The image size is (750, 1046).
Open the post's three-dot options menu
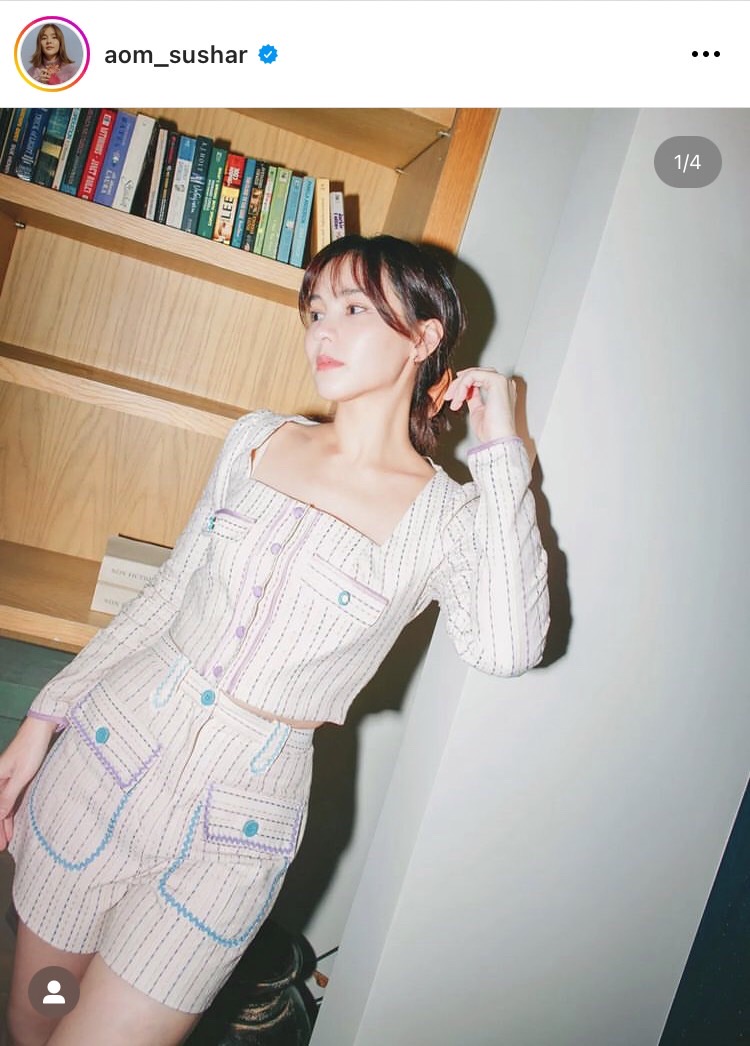[705, 54]
